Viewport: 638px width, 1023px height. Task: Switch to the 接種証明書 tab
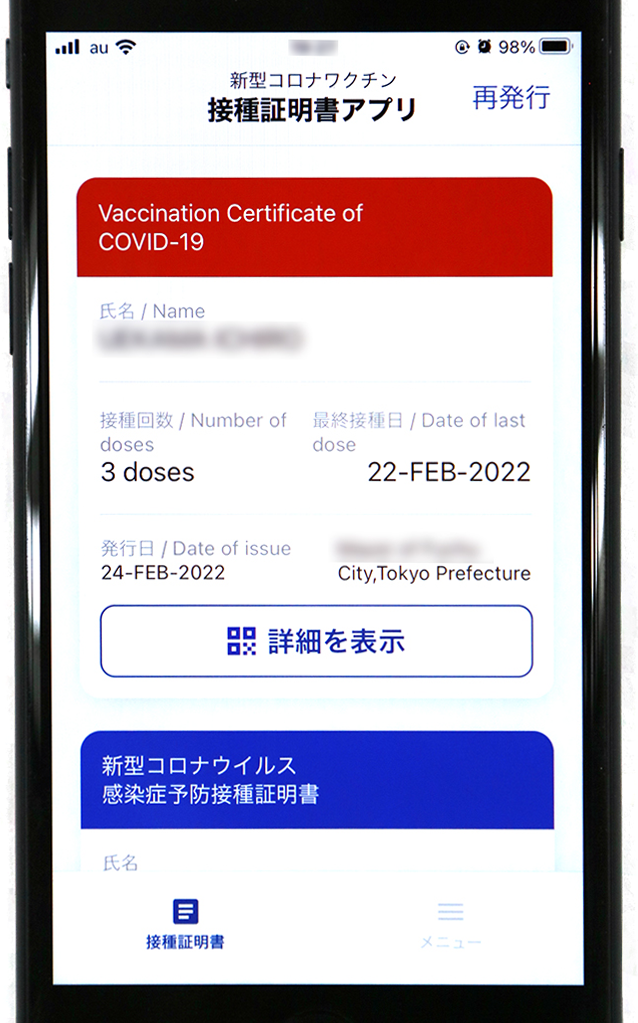[x=185, y=923]
